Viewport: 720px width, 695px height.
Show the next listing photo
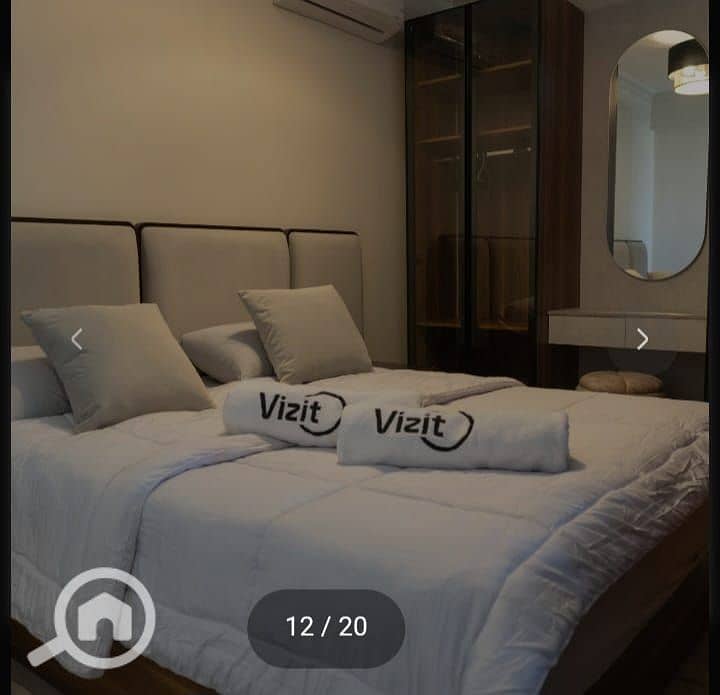click(642, 339)
